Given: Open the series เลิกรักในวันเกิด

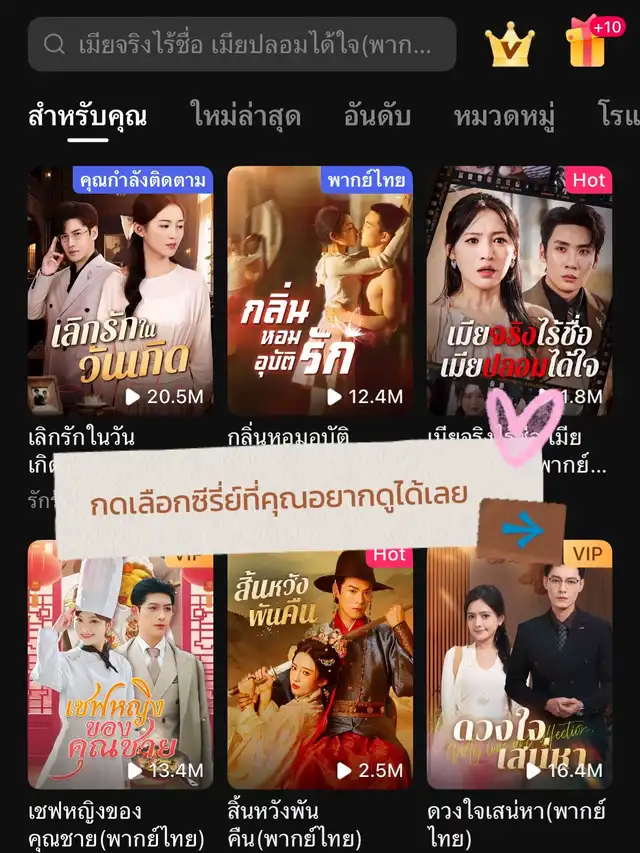Looking at the screenshot, I should pos(120,290).
